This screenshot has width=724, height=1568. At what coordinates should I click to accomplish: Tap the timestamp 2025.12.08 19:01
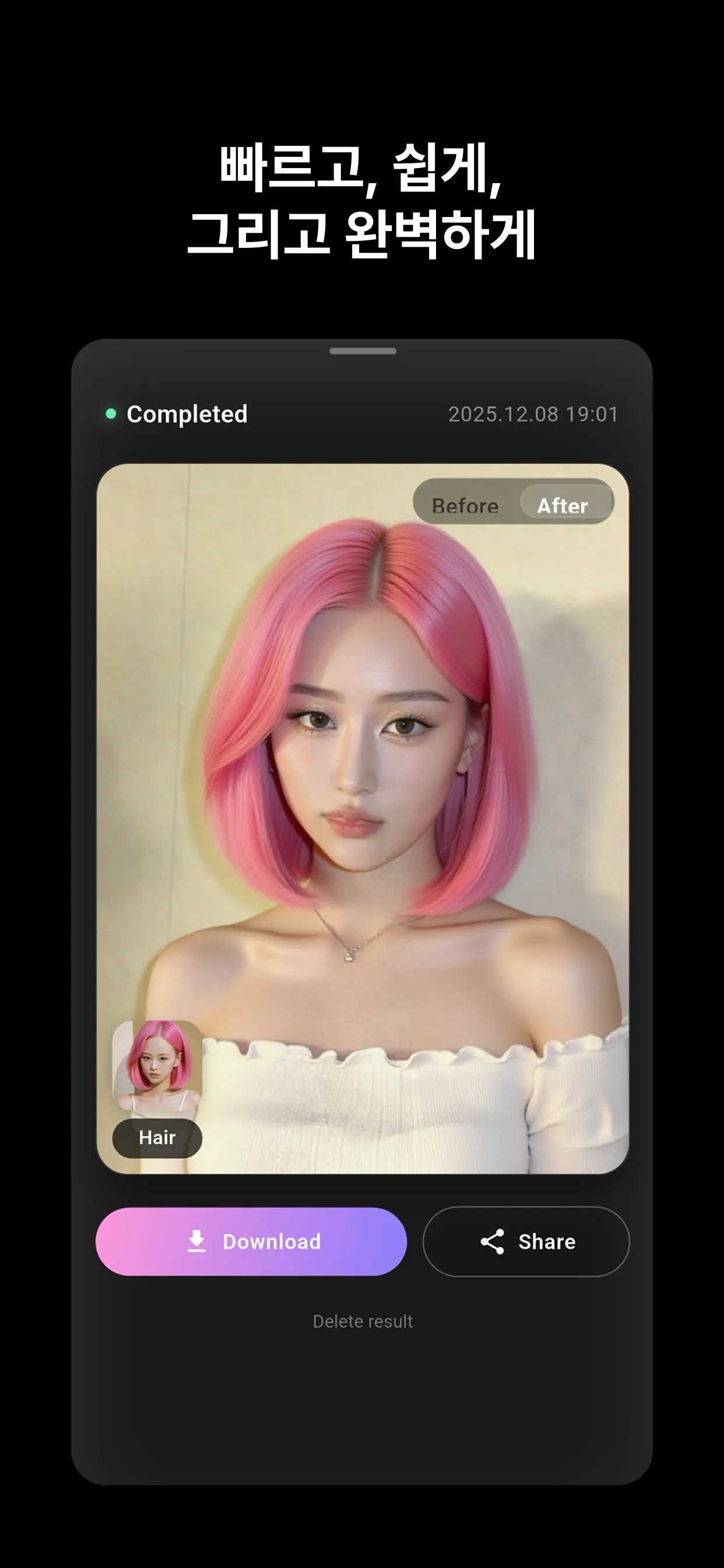point(533,414)
